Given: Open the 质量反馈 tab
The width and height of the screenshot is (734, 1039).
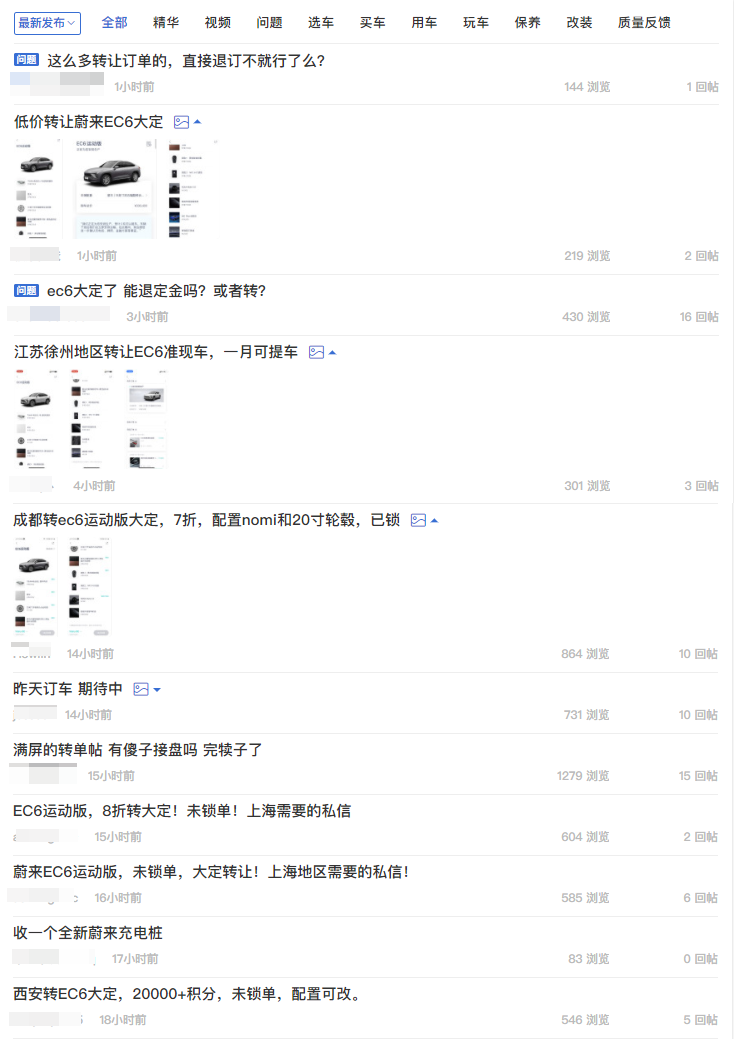Looking at the screenshot, I should point(644,22).
